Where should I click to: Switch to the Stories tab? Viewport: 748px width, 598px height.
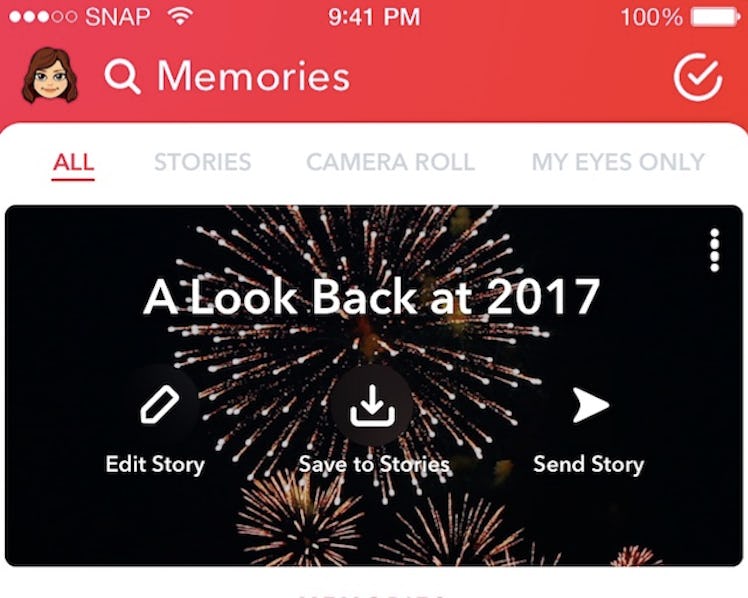coord(202,162)
